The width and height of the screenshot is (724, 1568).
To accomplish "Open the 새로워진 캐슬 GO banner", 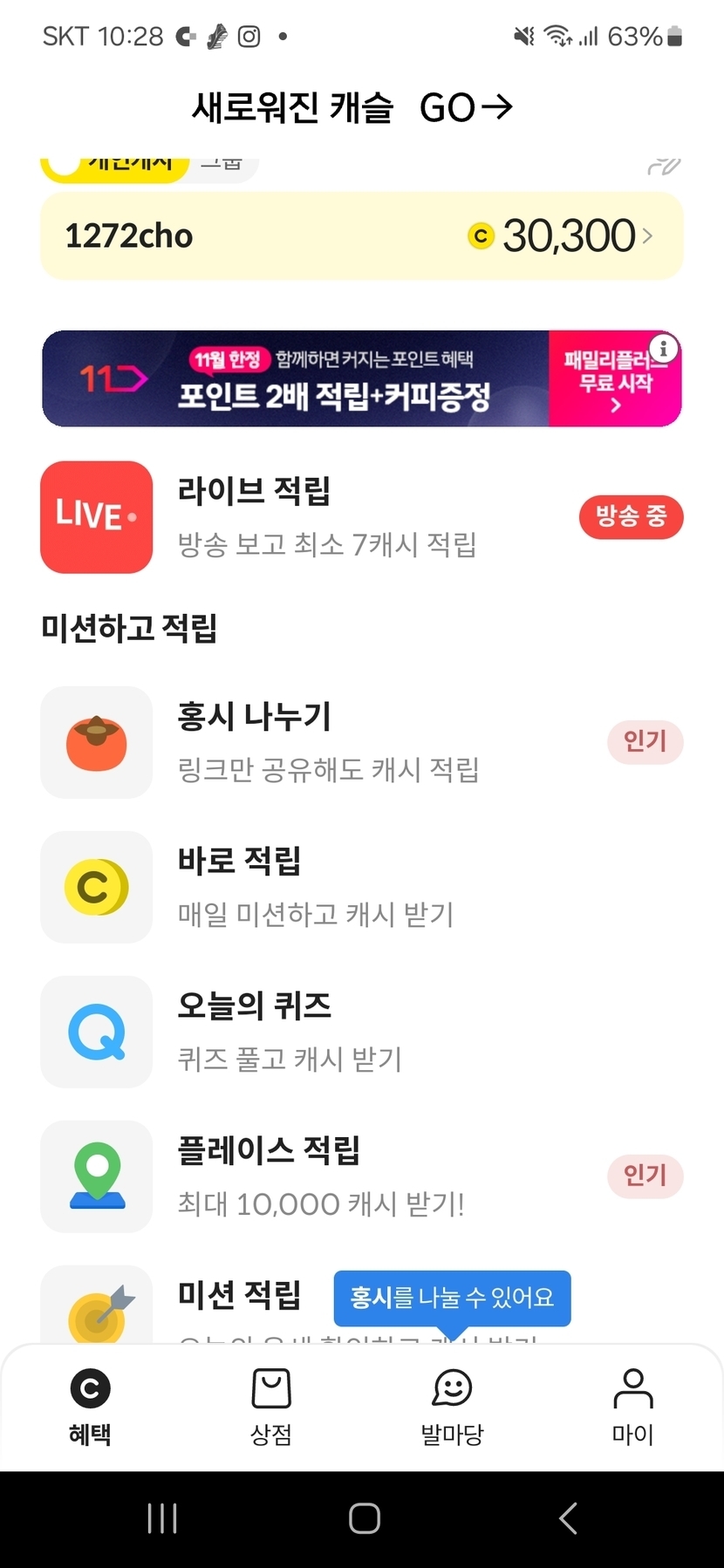I will (x=352, y=108).
